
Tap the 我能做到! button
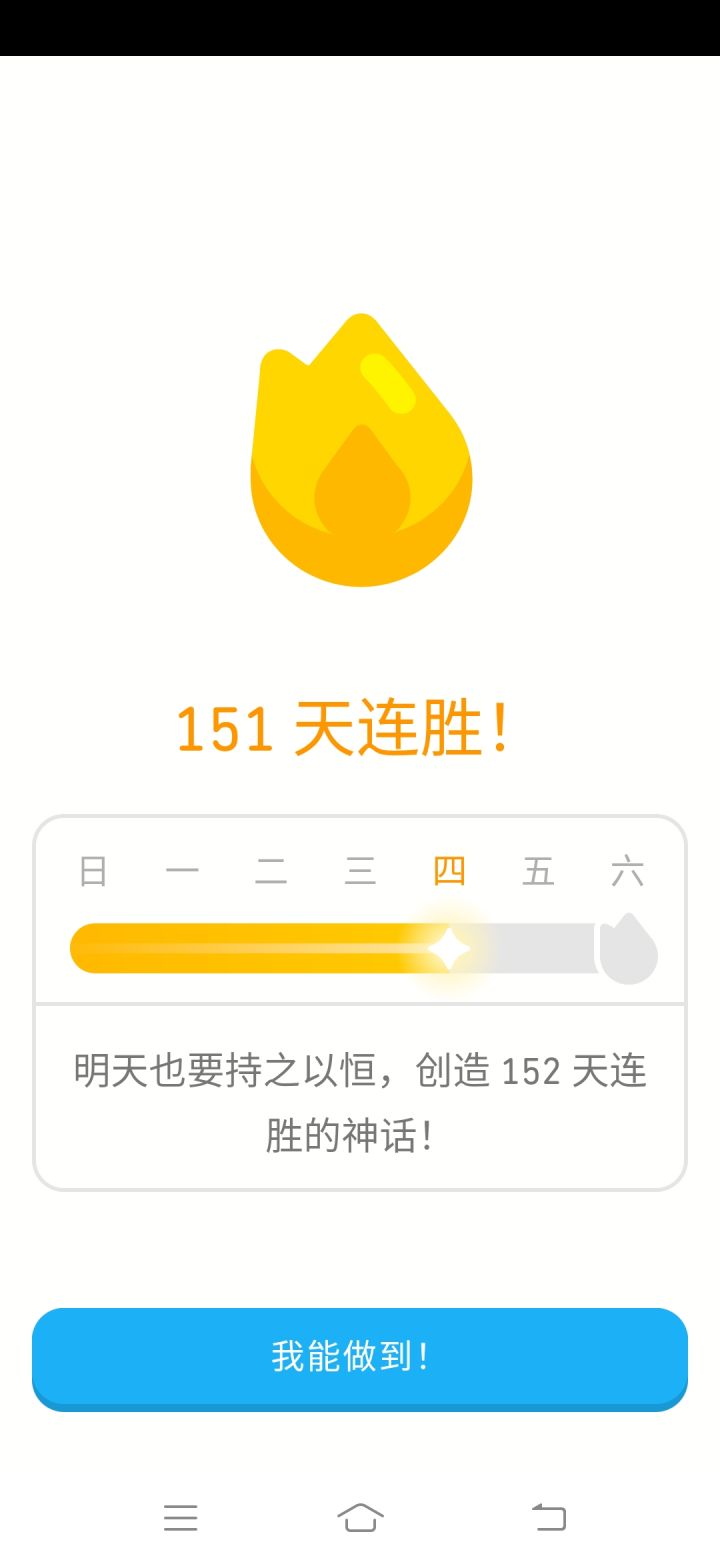click(360, 1357)
